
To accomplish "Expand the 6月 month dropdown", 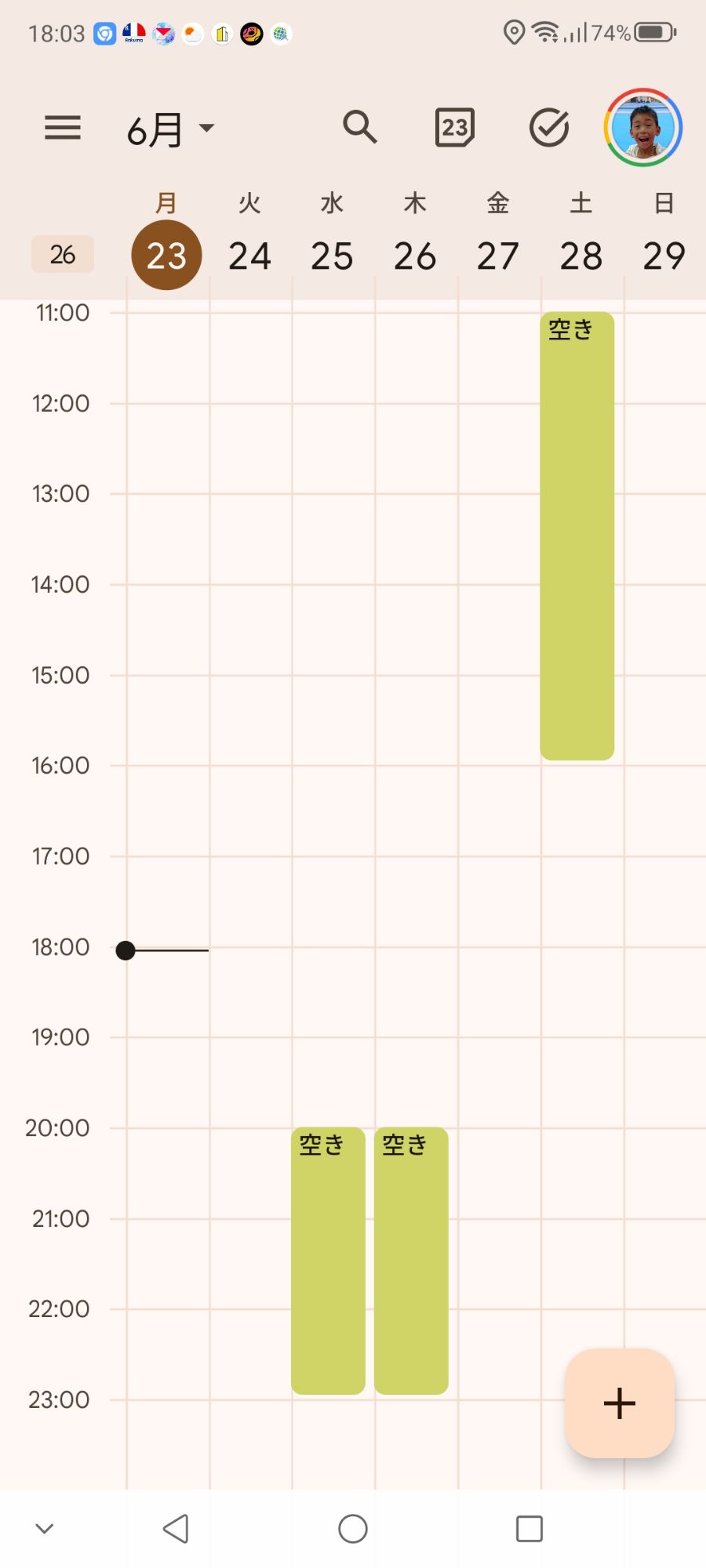I will (170, 129).
